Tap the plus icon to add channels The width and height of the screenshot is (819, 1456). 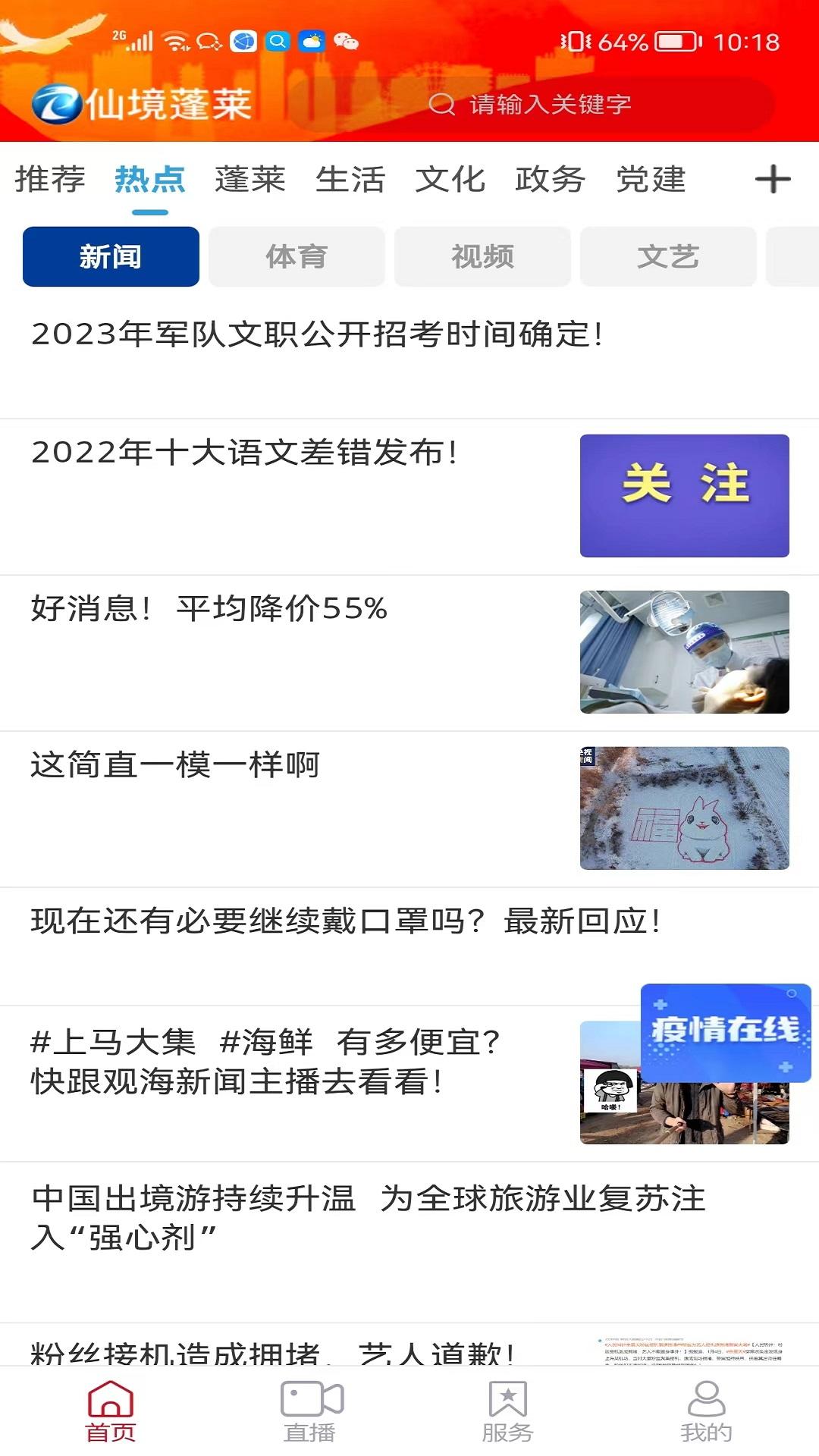[x=773, y=180]
